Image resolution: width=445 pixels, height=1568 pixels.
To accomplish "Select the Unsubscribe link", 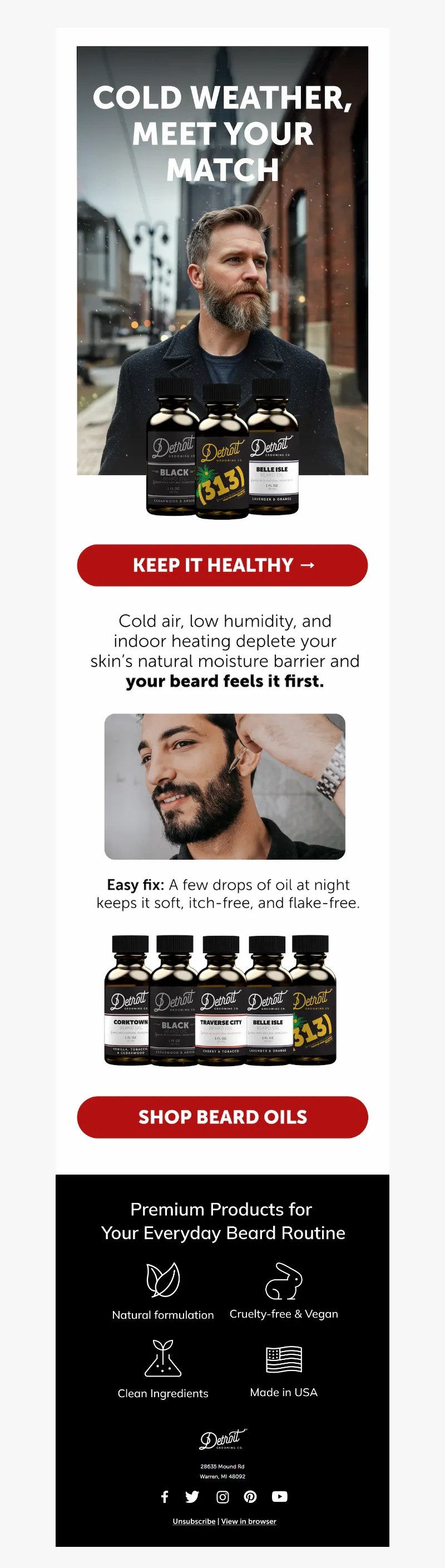I will point(194,1521).
